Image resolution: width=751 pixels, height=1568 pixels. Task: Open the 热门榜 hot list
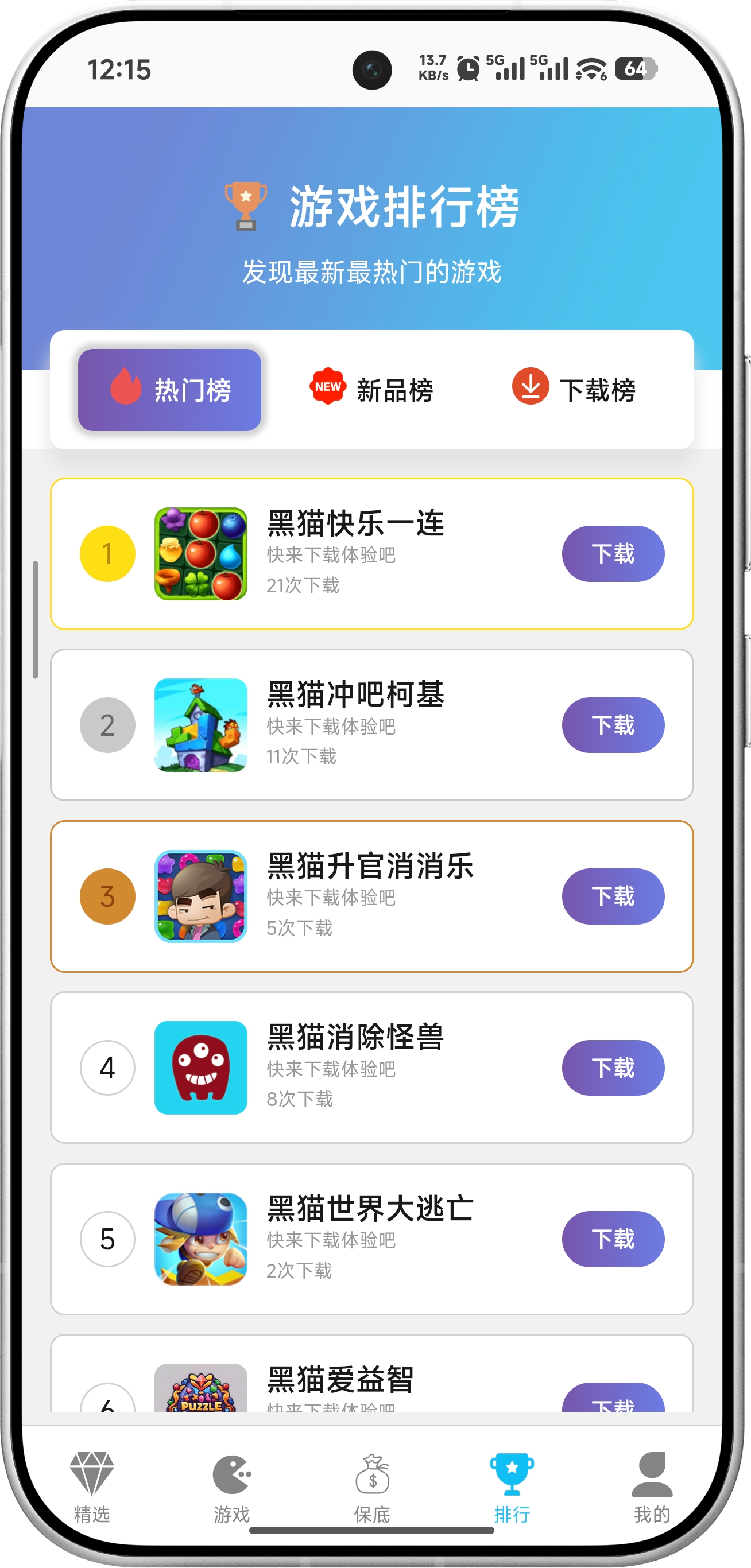pyautogui.click(x=169, y=388)
